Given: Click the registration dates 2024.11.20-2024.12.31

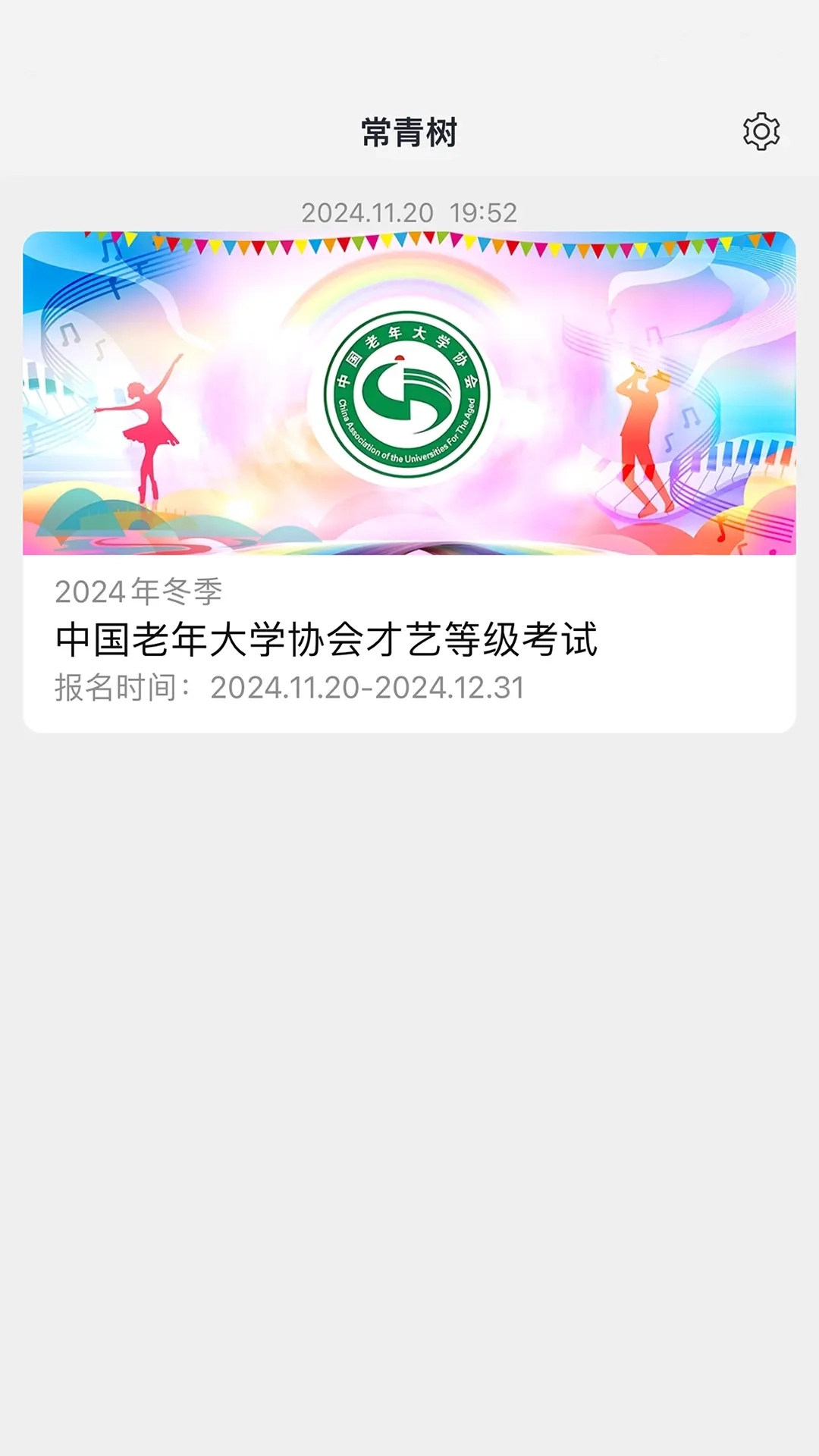Looking at the screenshot, I should point(367,689).
